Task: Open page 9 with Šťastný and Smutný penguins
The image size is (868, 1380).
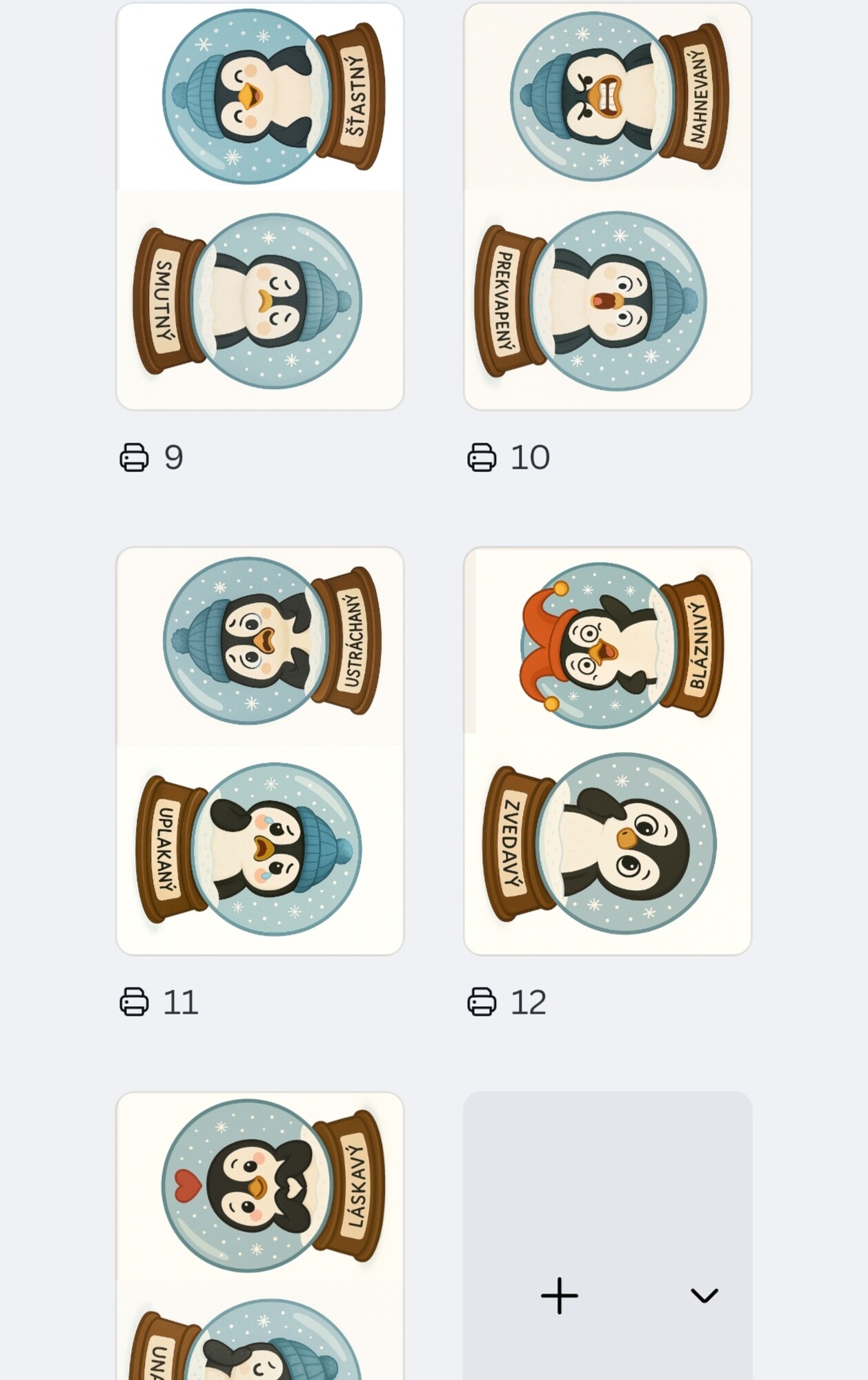Action: tap(259, 207)
